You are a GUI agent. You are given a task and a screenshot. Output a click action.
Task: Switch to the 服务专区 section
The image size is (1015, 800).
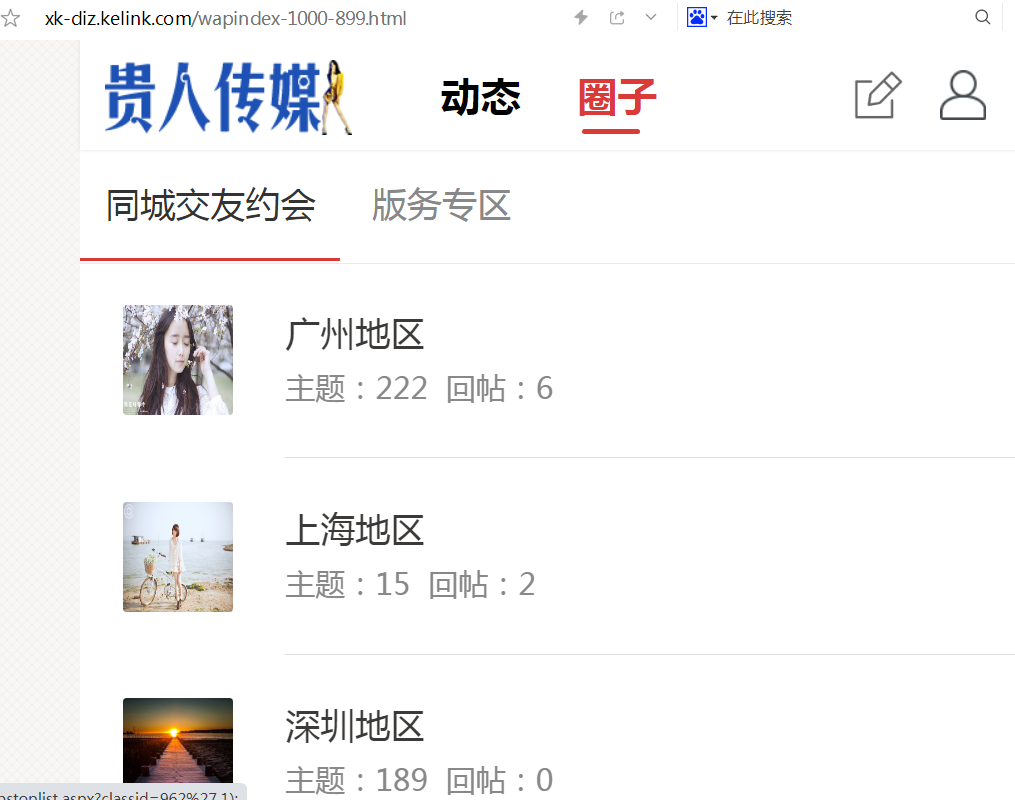pyautogui.click(x=441, y=206)
